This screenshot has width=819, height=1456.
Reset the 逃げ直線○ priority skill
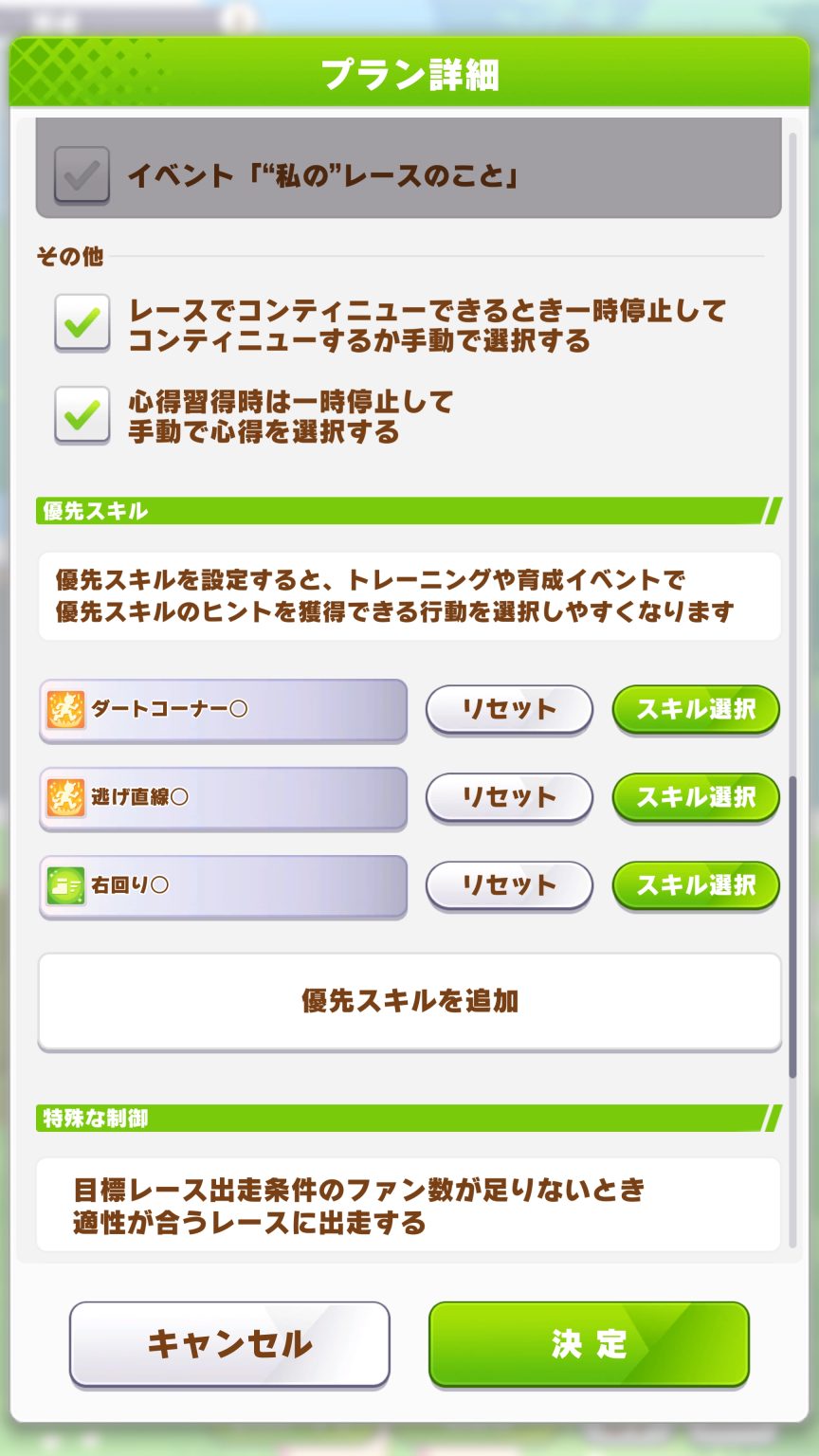pos(509,797)
